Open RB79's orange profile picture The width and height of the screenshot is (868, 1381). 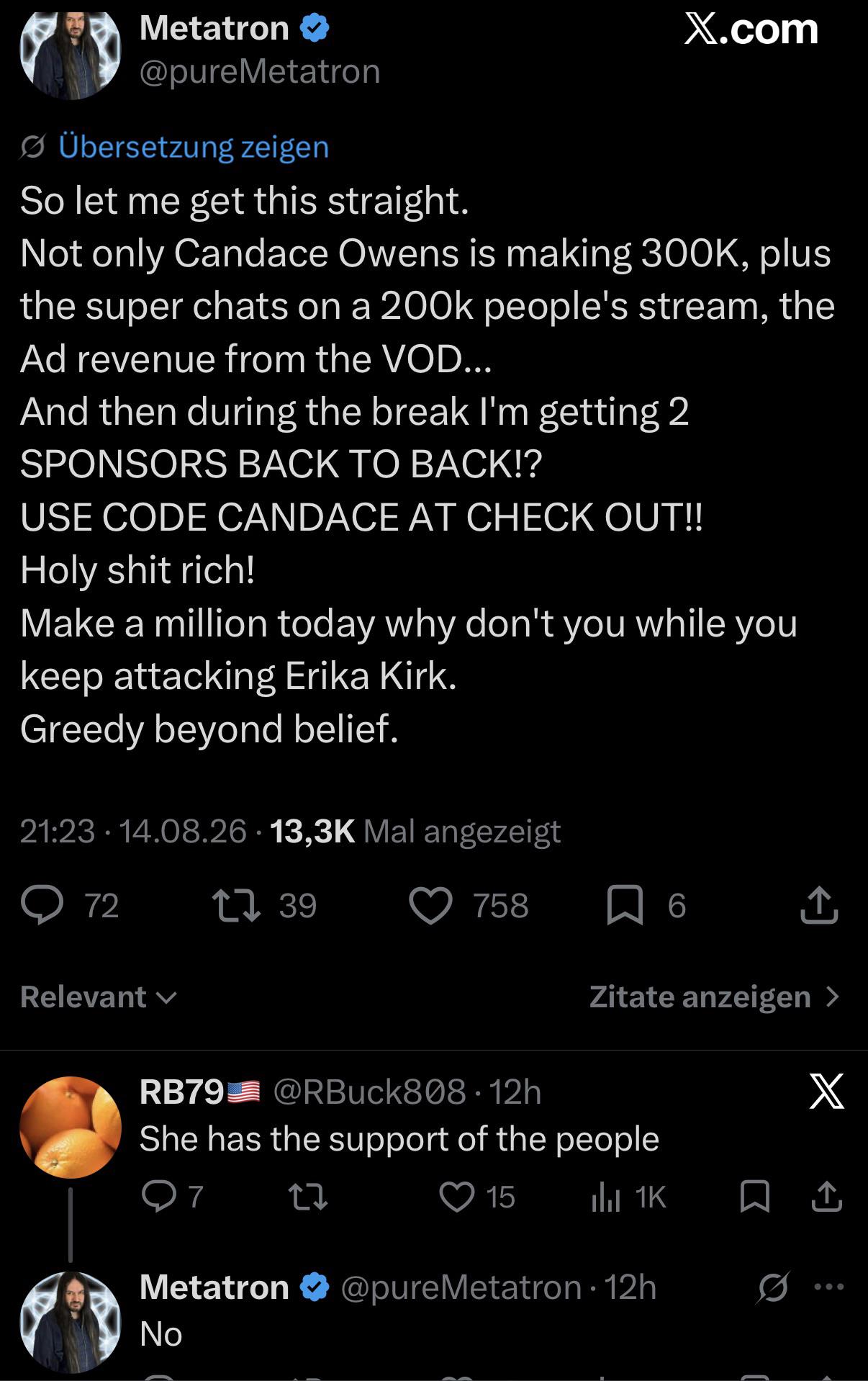[70, 1128]
